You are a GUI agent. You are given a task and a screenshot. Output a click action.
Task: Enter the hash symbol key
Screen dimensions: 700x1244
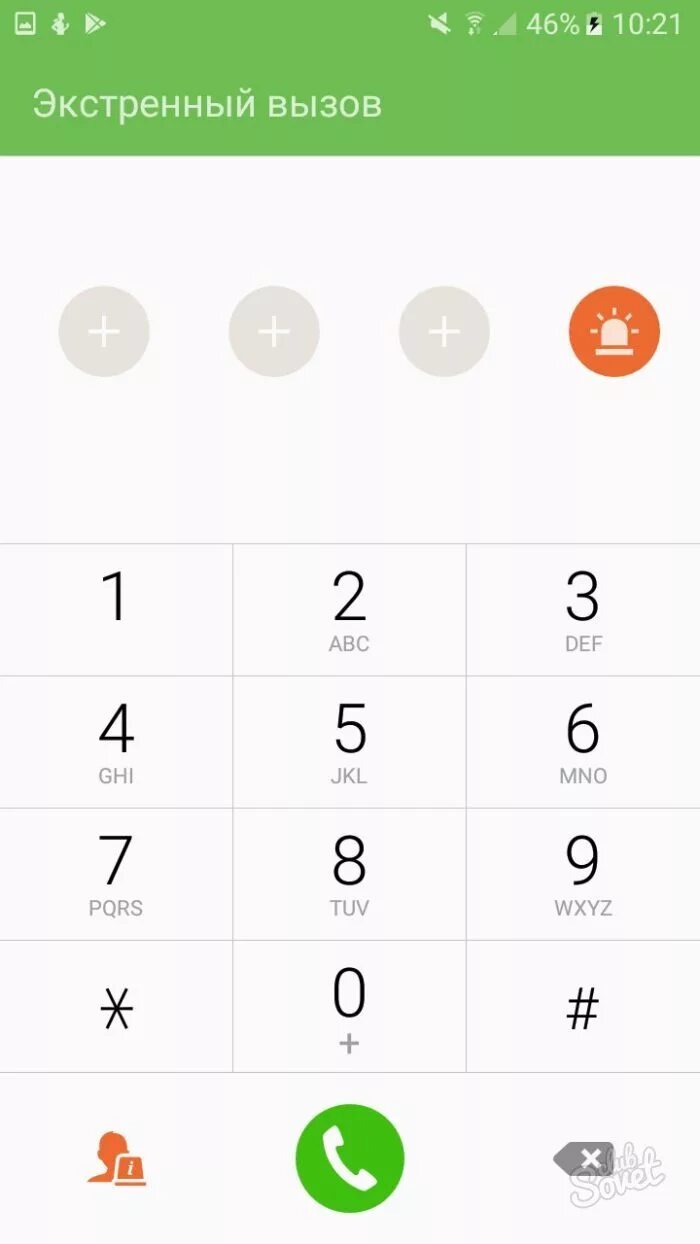[583, 1008]
